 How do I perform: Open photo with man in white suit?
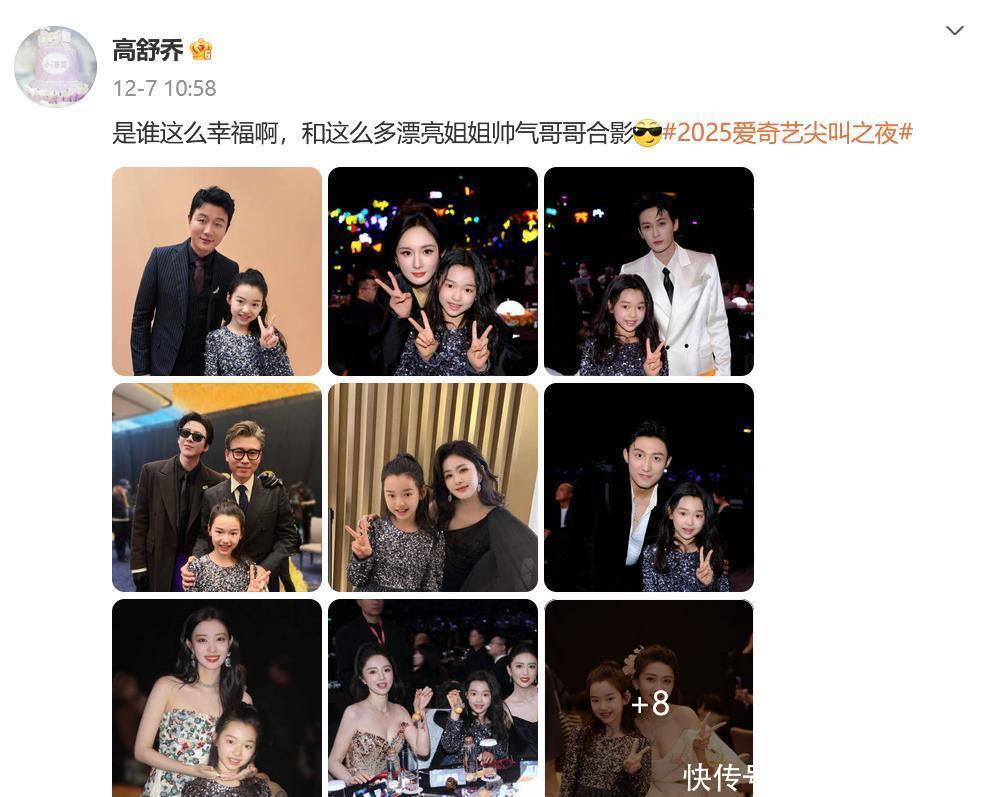648,271
